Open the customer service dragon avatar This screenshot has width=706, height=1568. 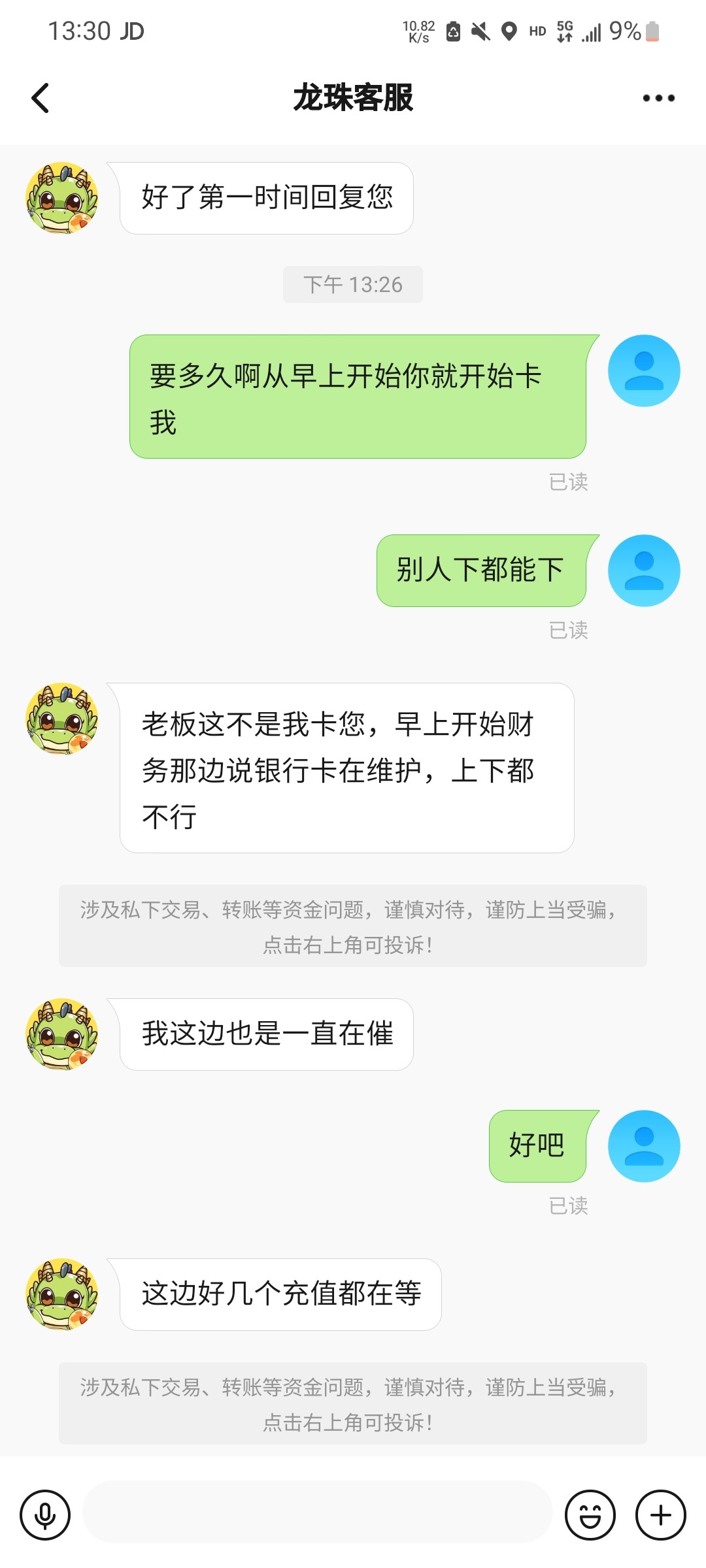point(61,196)
